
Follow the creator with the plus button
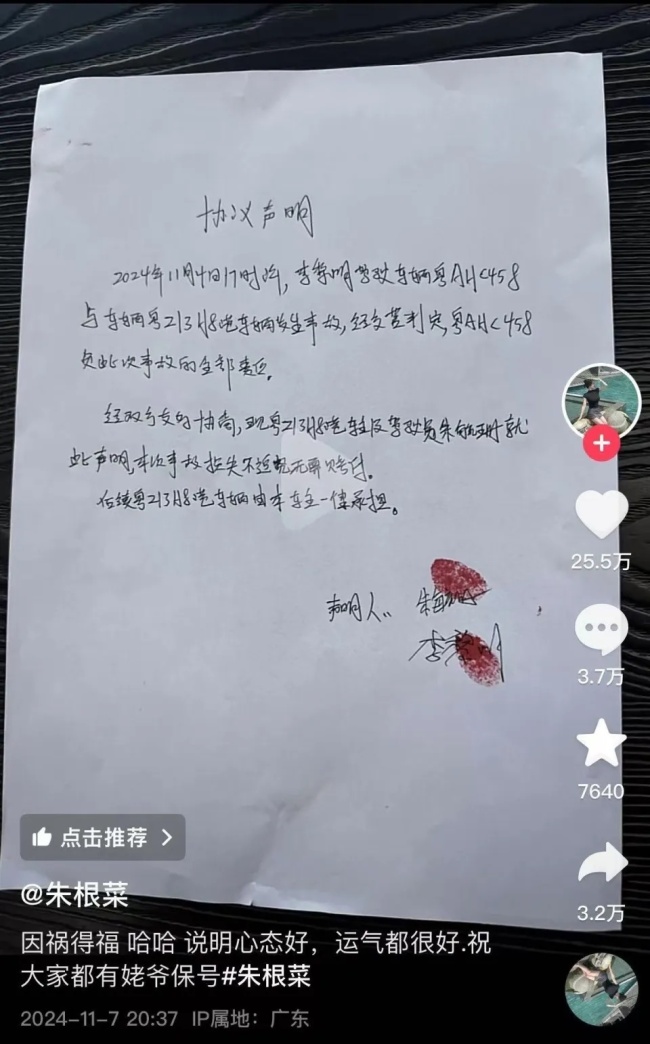[x=601, y=443]
